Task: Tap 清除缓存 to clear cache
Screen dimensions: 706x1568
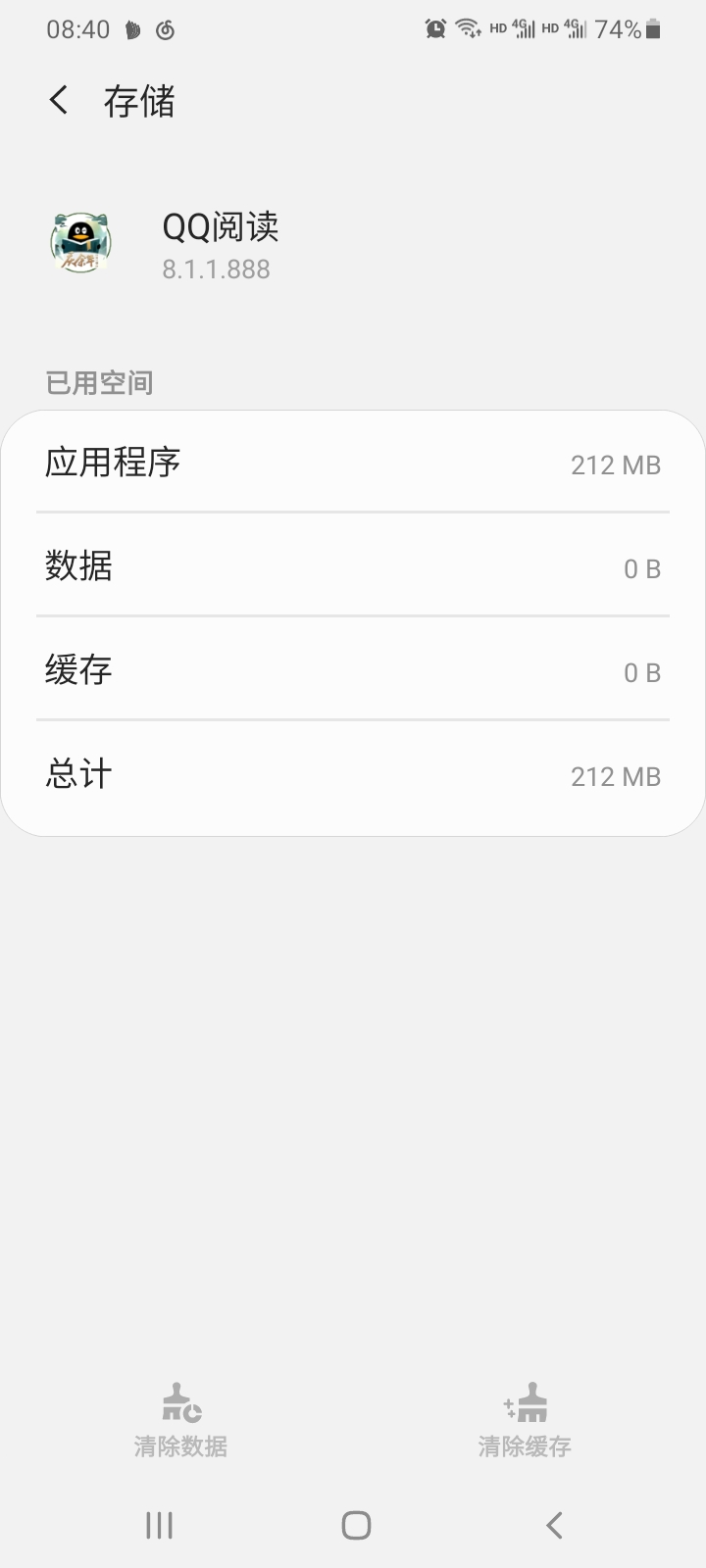Action: (525, 1420)
